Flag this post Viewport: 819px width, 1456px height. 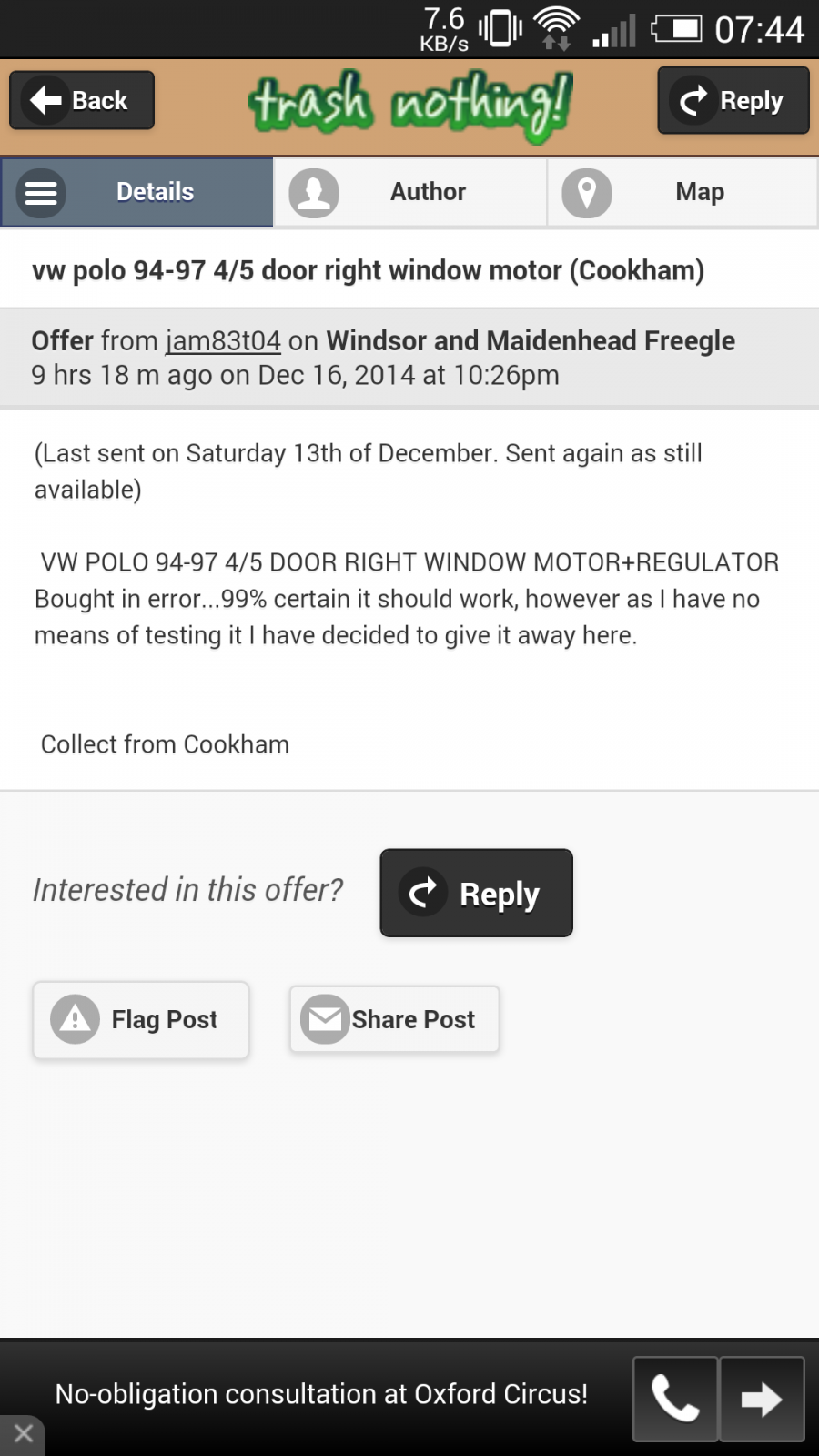coord(141,1019)
